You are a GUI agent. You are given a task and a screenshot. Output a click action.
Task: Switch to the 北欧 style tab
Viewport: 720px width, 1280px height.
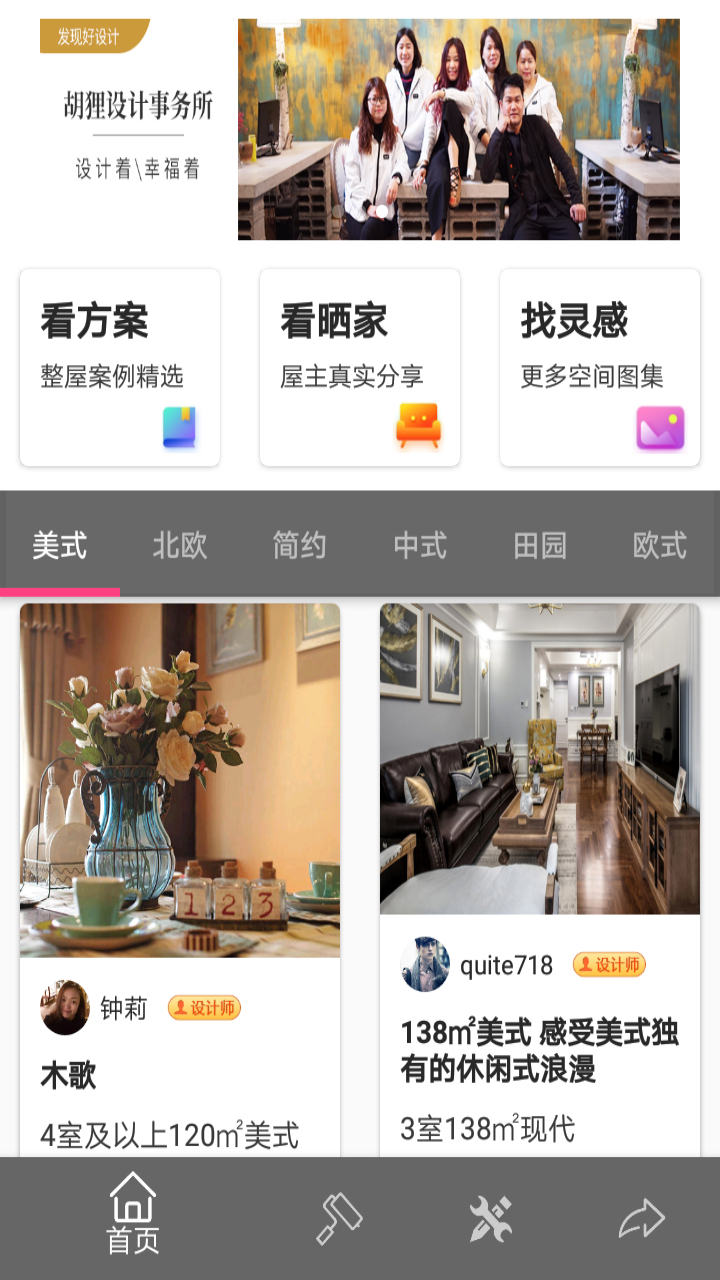click(179, 546)
